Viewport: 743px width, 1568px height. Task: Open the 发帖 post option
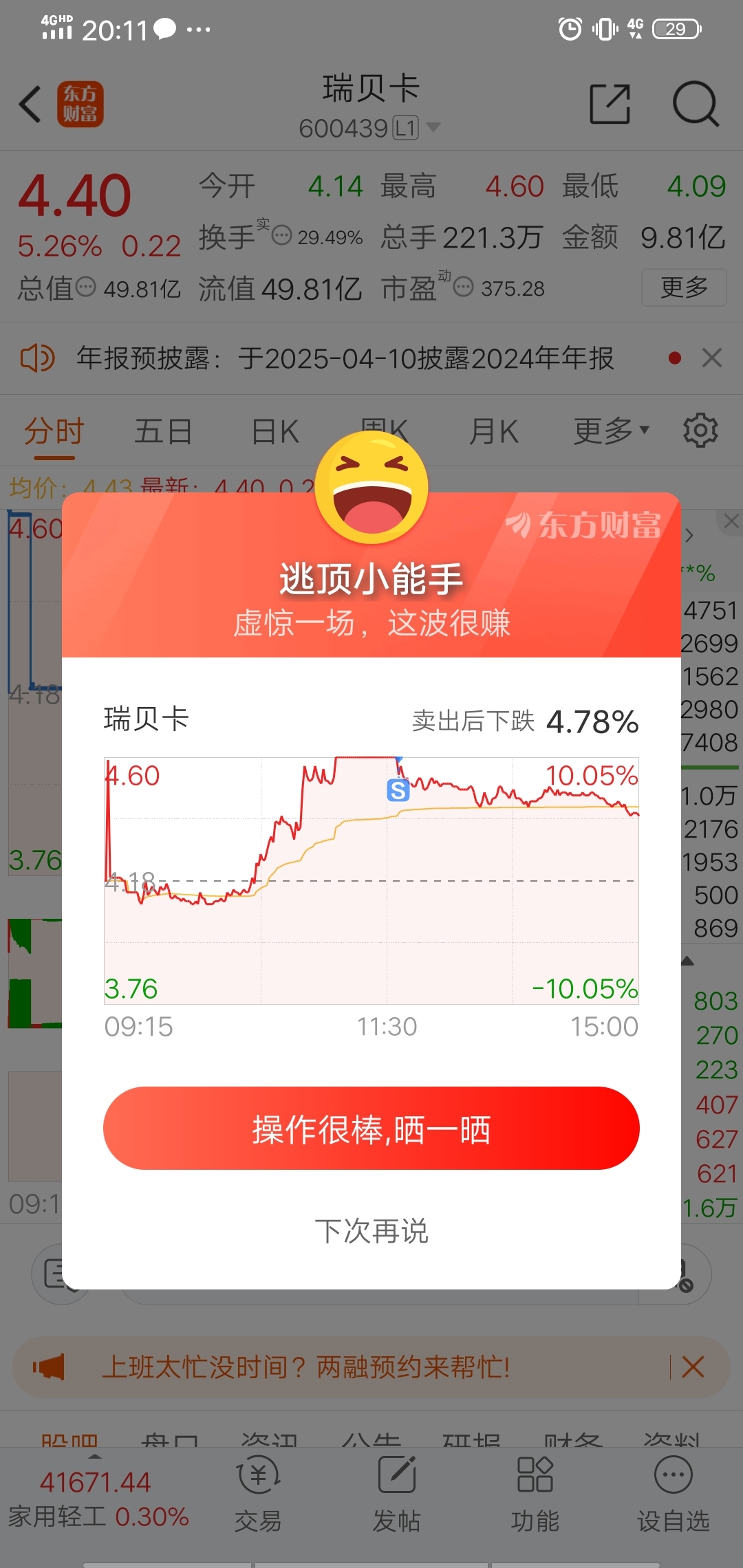coord(397,1494)
